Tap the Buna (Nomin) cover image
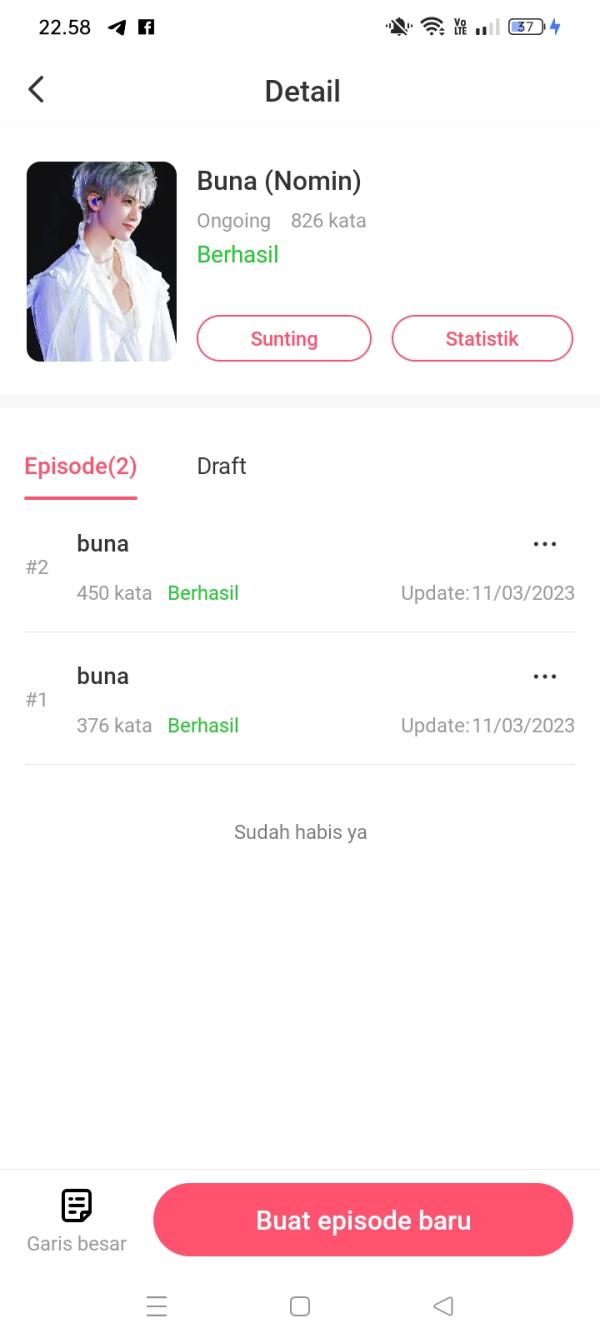The height and width of the screenshot is (1343, 600). pos(101,262)
